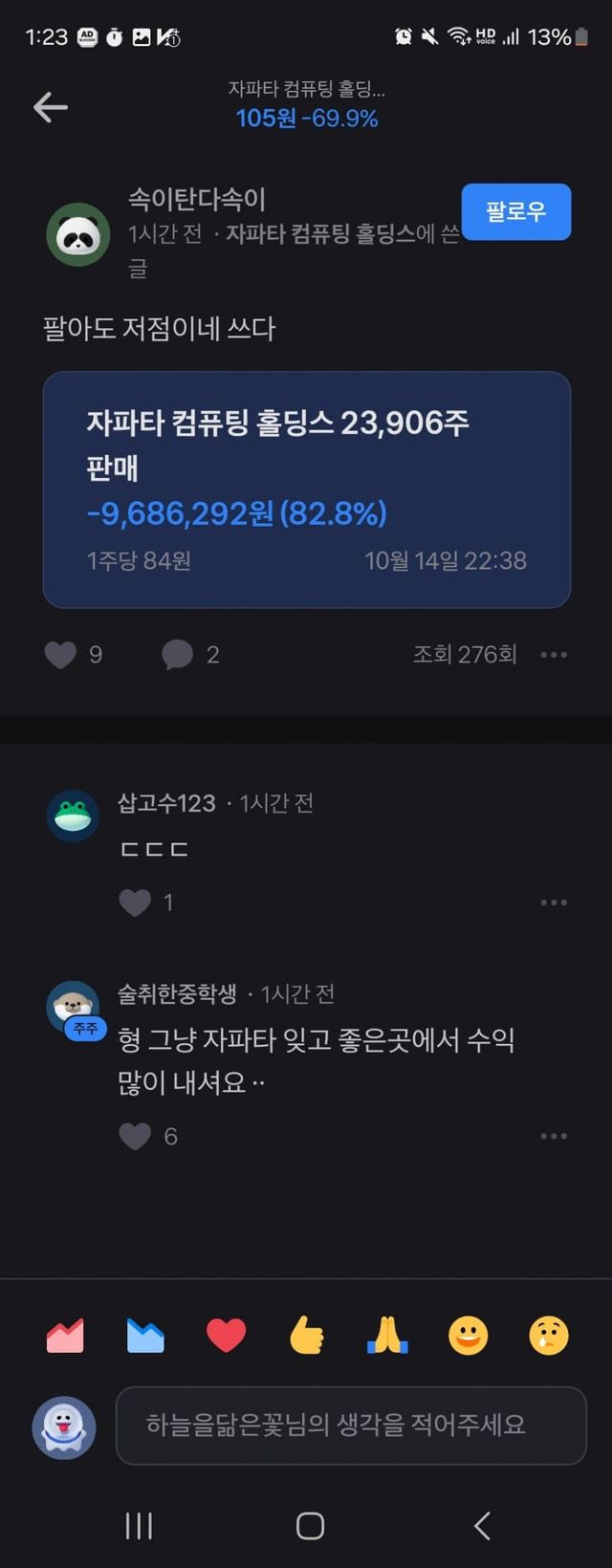Insert the red heart emoji
Screen dimensions: 612x1568
point(227,1336)
